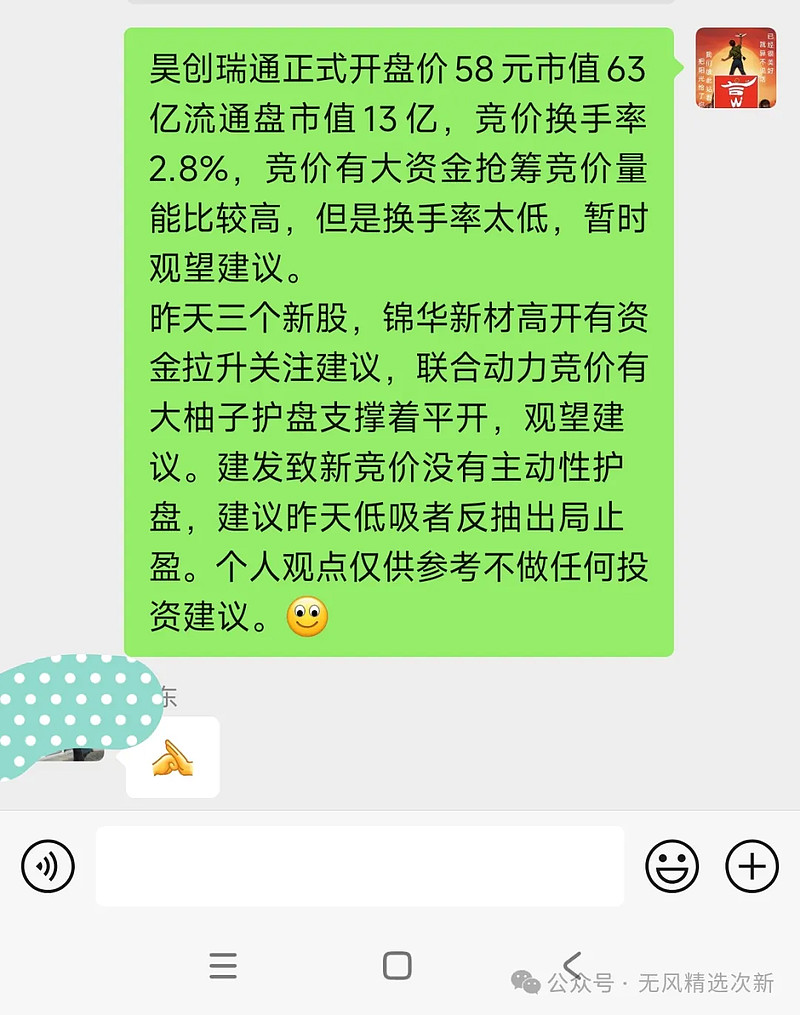Tap the message text input field
800x1015 pixels.
point(360,866)
